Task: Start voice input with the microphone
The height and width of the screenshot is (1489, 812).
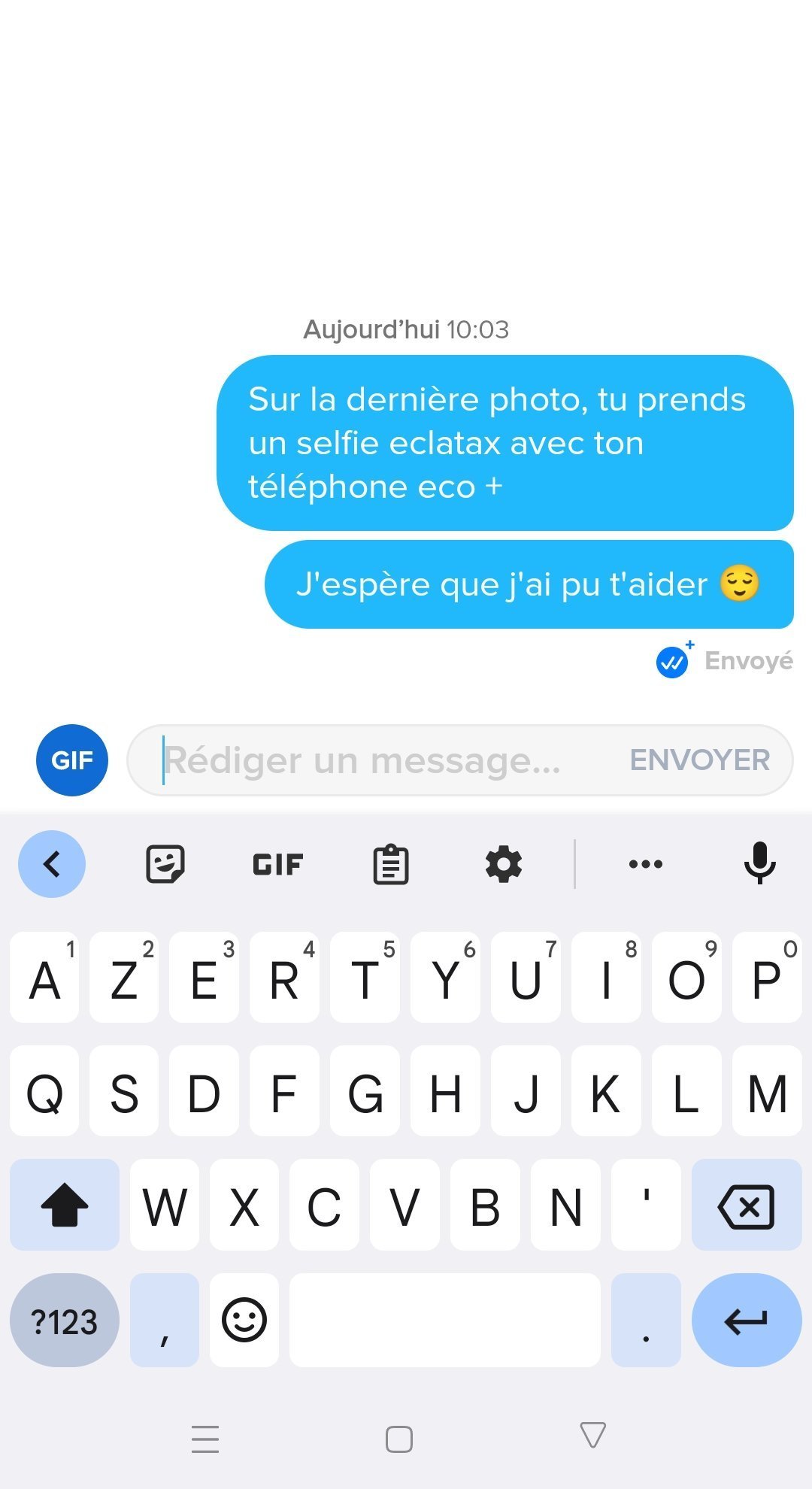Action: 760,863
